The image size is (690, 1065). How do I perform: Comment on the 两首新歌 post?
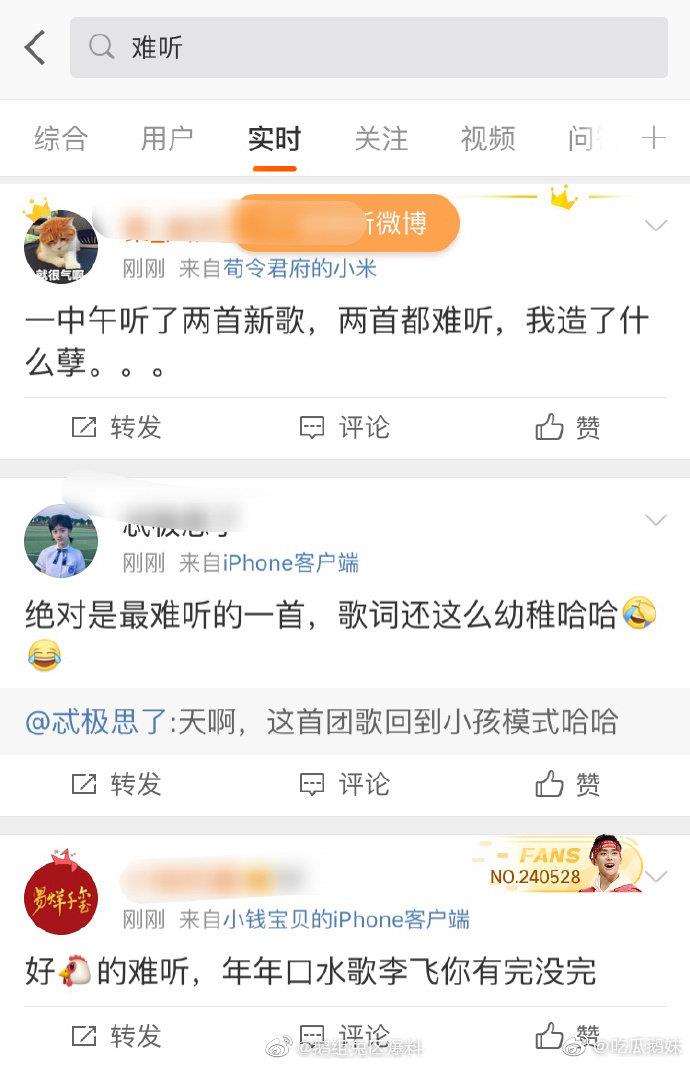(345, 428)
